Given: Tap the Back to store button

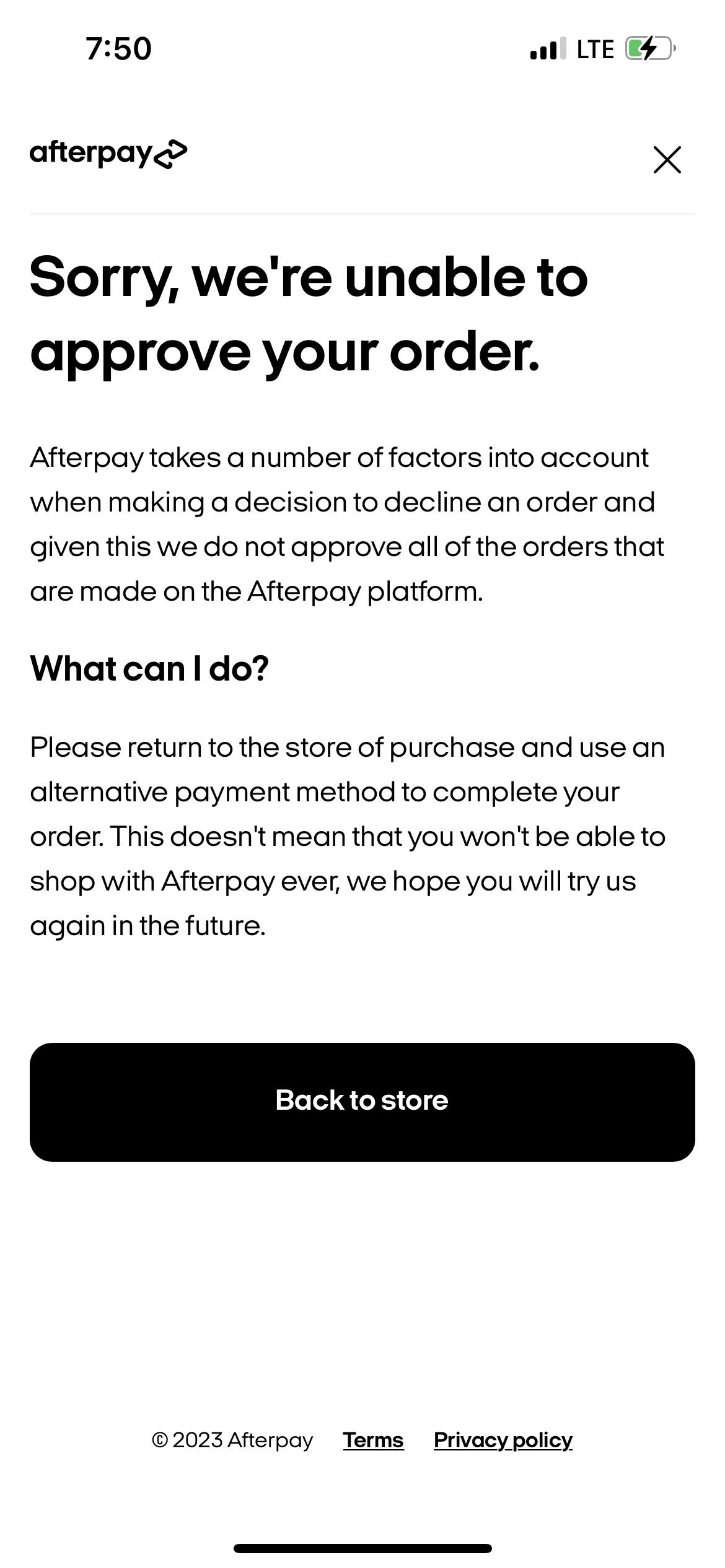Looking at the screenshot, I should coord(362,1102).
